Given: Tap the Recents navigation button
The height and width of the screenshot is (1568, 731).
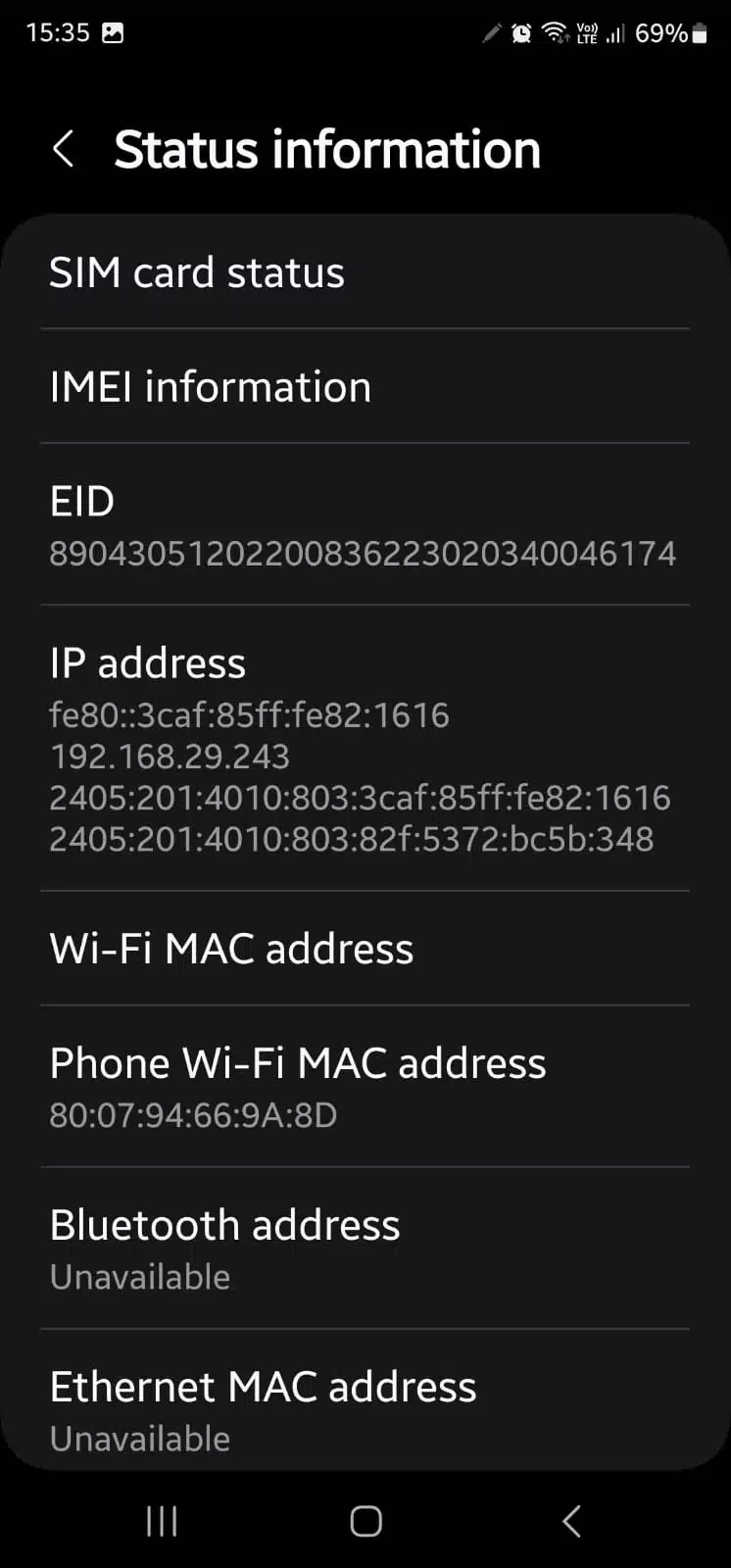Looking at the screenshot, I should [x=160, y=1521].
